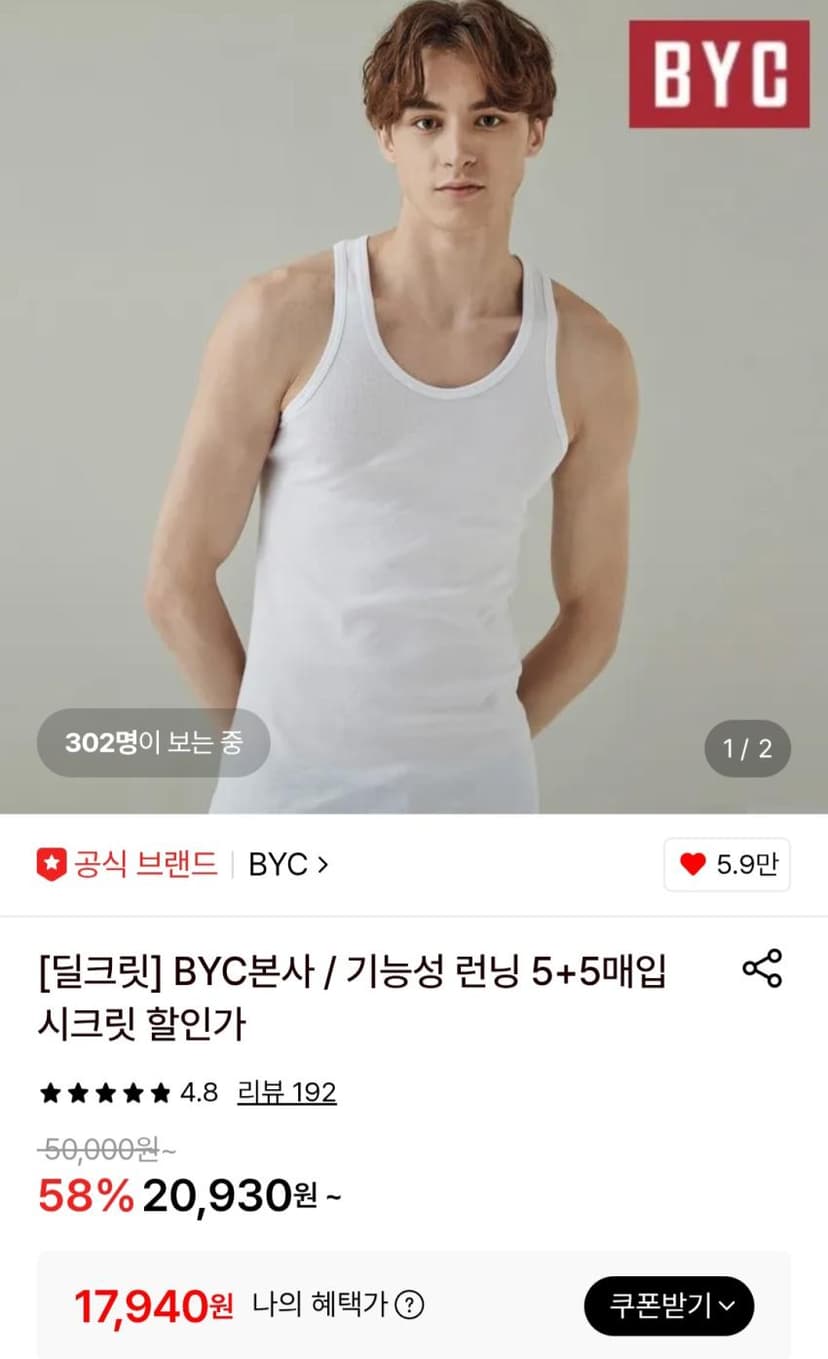Tap the 쿠폰받기 coupon button
Viewport: 828px width, 1359px height.
point(669,1305)
